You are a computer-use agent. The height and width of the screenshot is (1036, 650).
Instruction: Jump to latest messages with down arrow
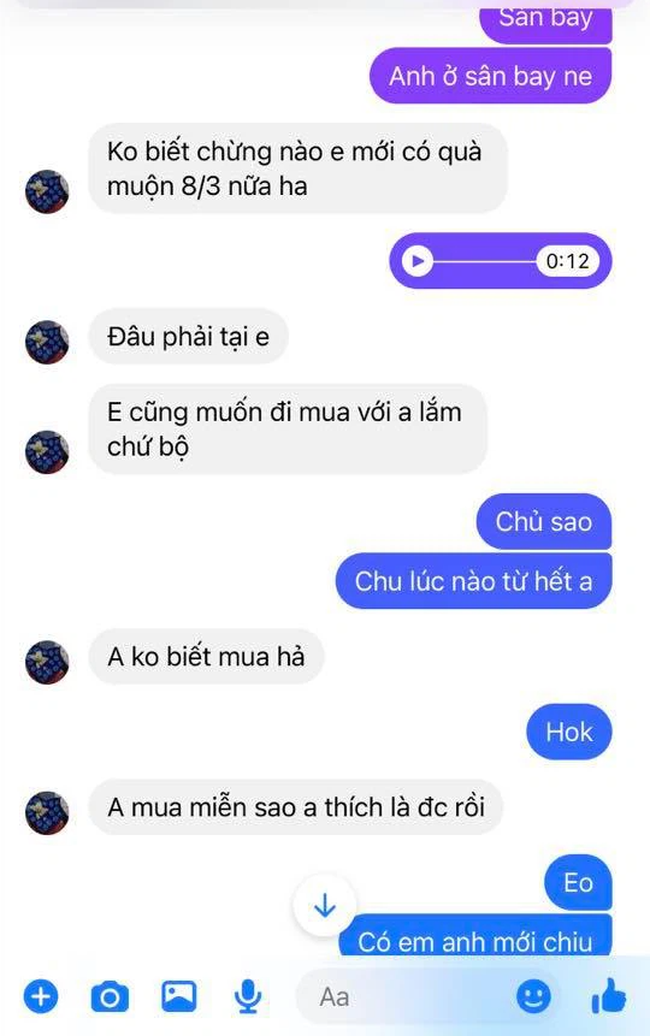click(325, 906)
